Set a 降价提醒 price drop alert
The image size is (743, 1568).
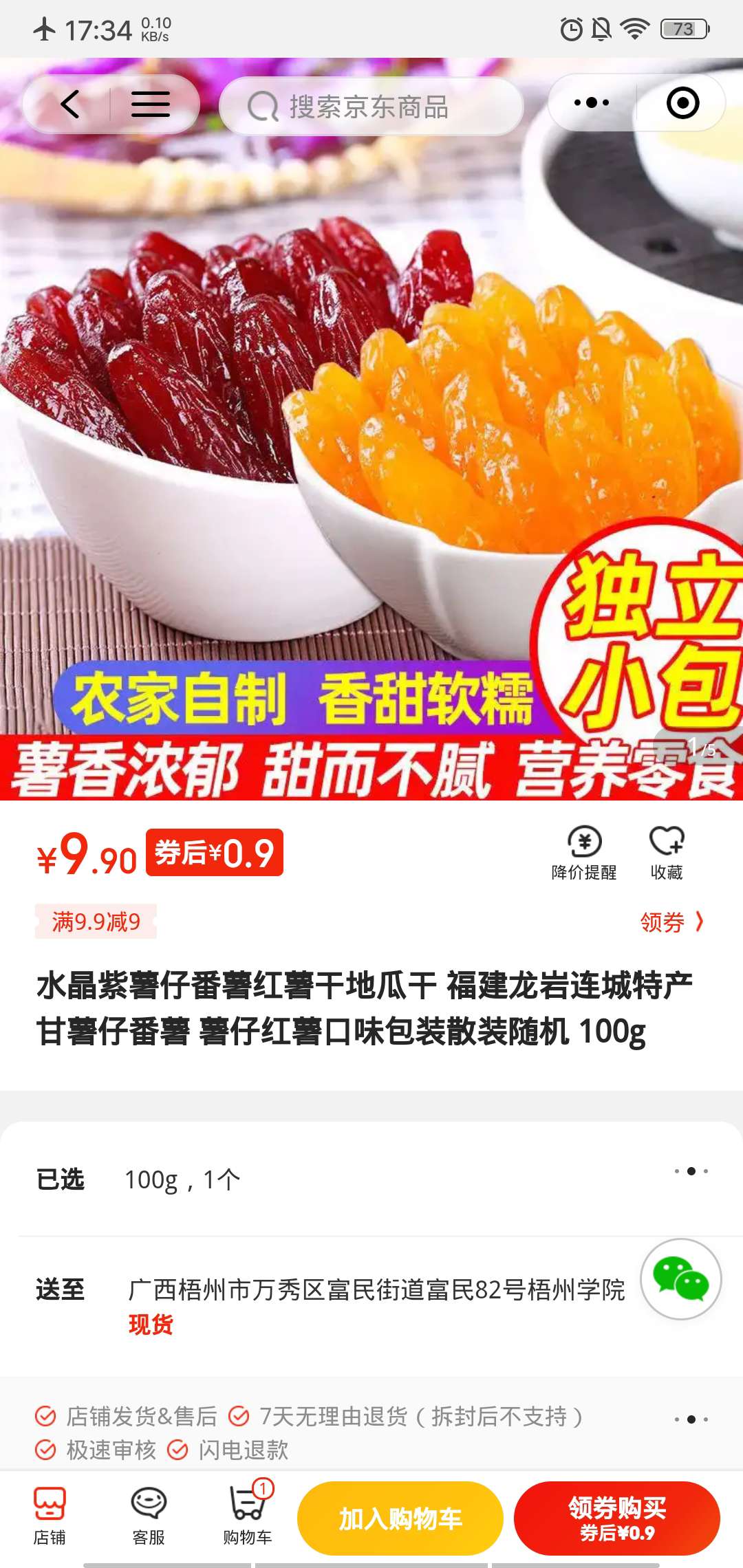[583, 853]
